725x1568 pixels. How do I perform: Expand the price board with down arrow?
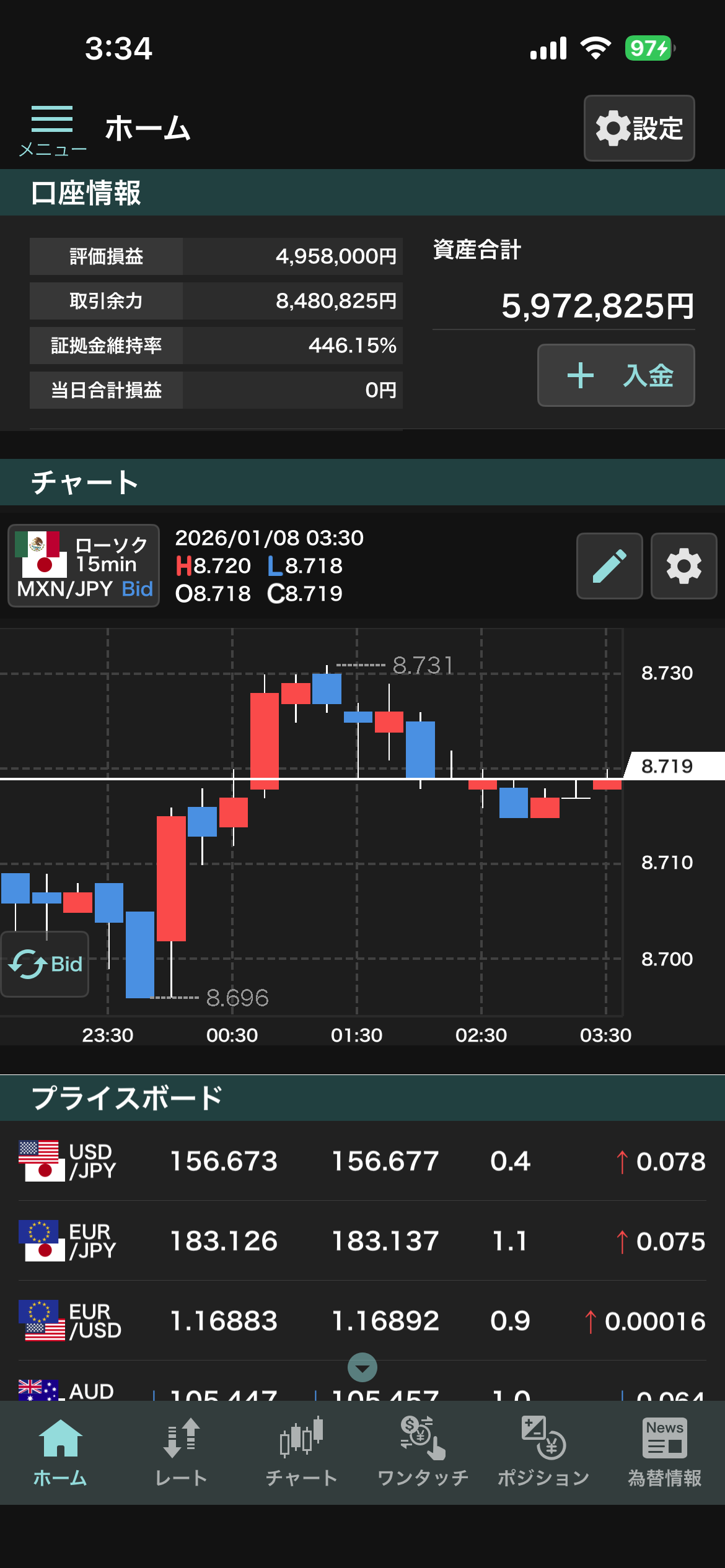point(362,1367)
